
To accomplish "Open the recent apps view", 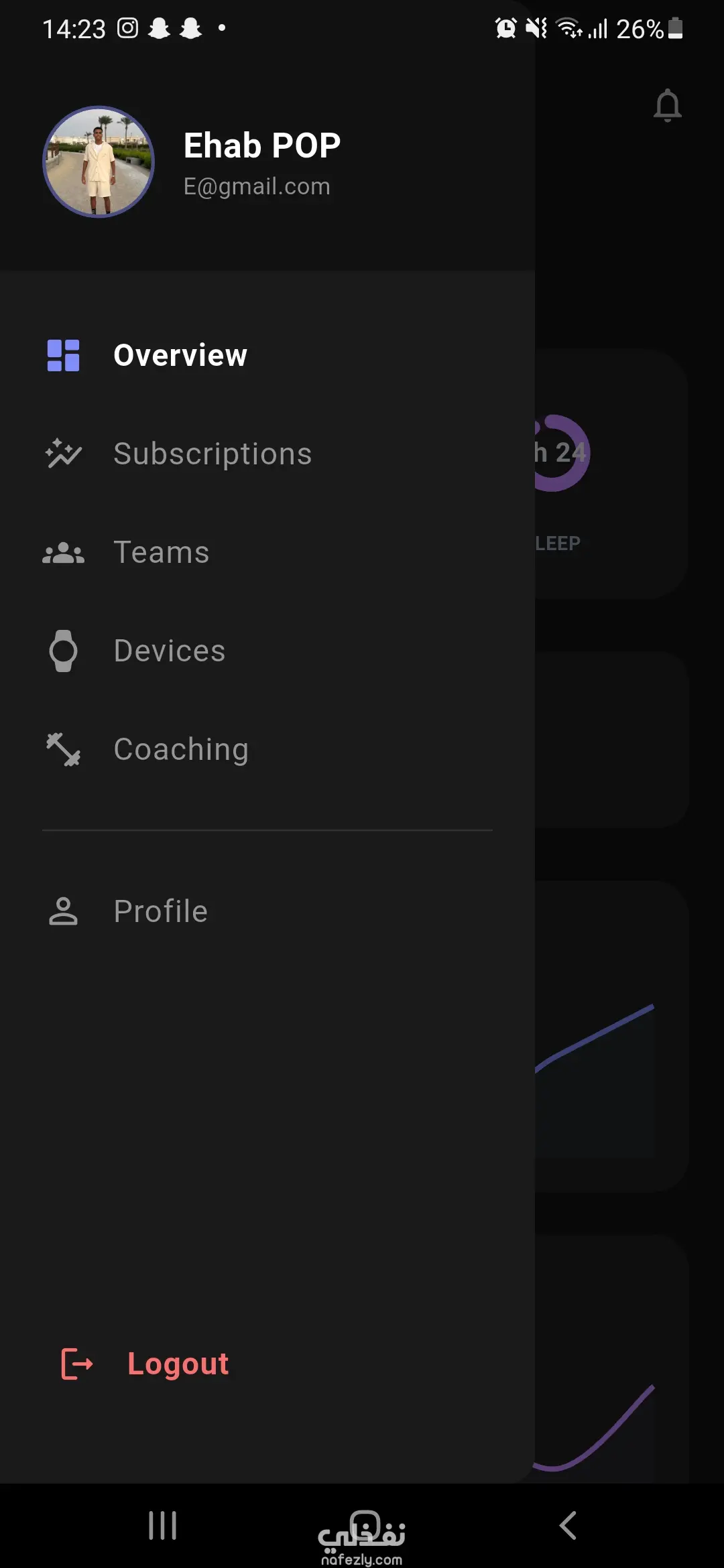I will pyautogui.click(x=162, y=1526).
